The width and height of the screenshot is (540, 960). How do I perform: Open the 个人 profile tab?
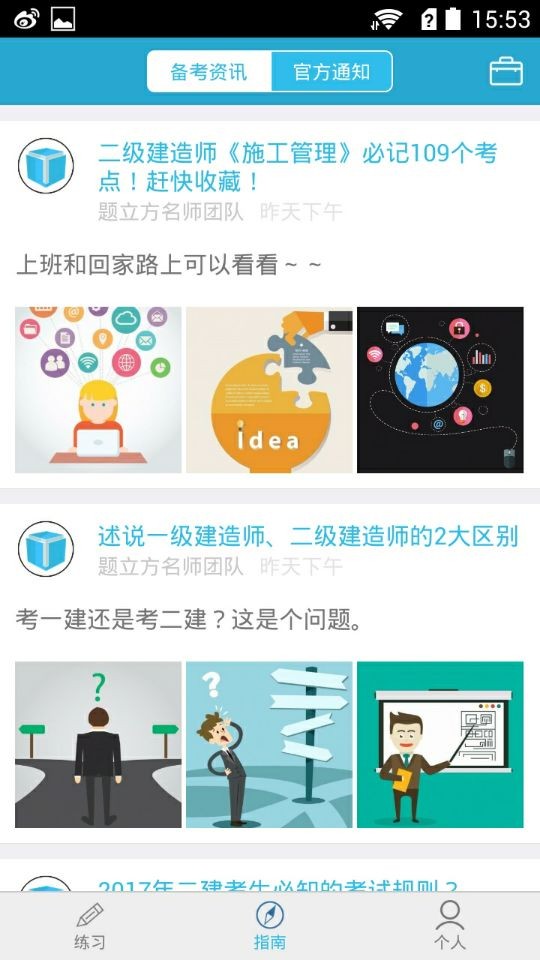coord(450,926)
